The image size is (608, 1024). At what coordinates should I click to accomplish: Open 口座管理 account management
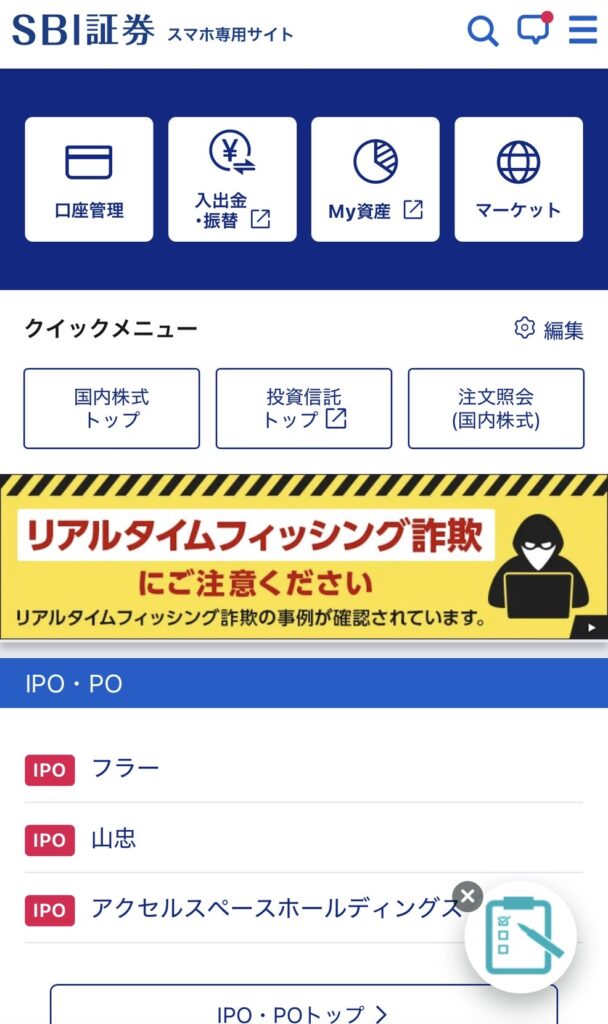pyautogui.click(x=89, y=179)
